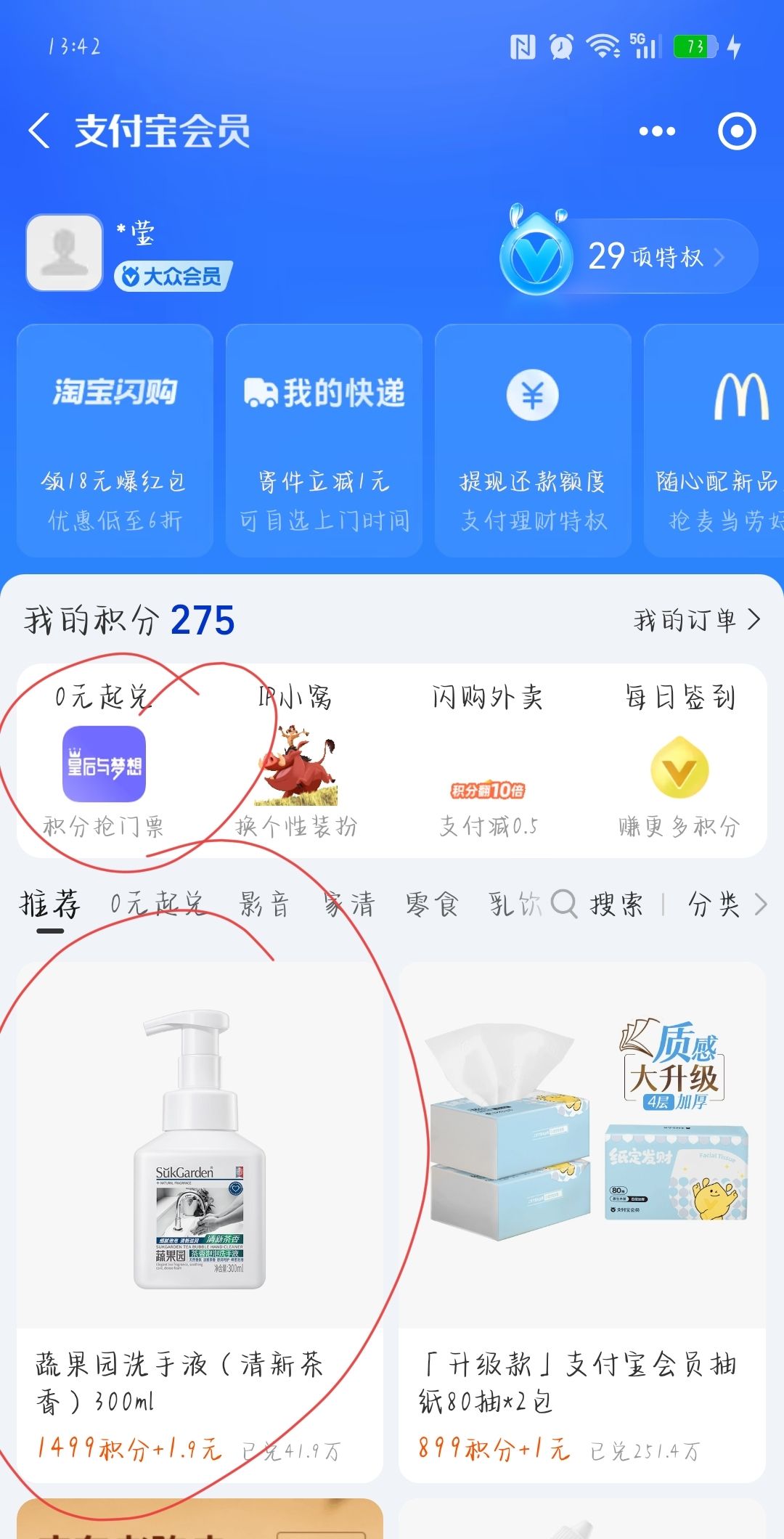Switch to the 零食 tab
784x1539 pixels.
tap(432, 905)
